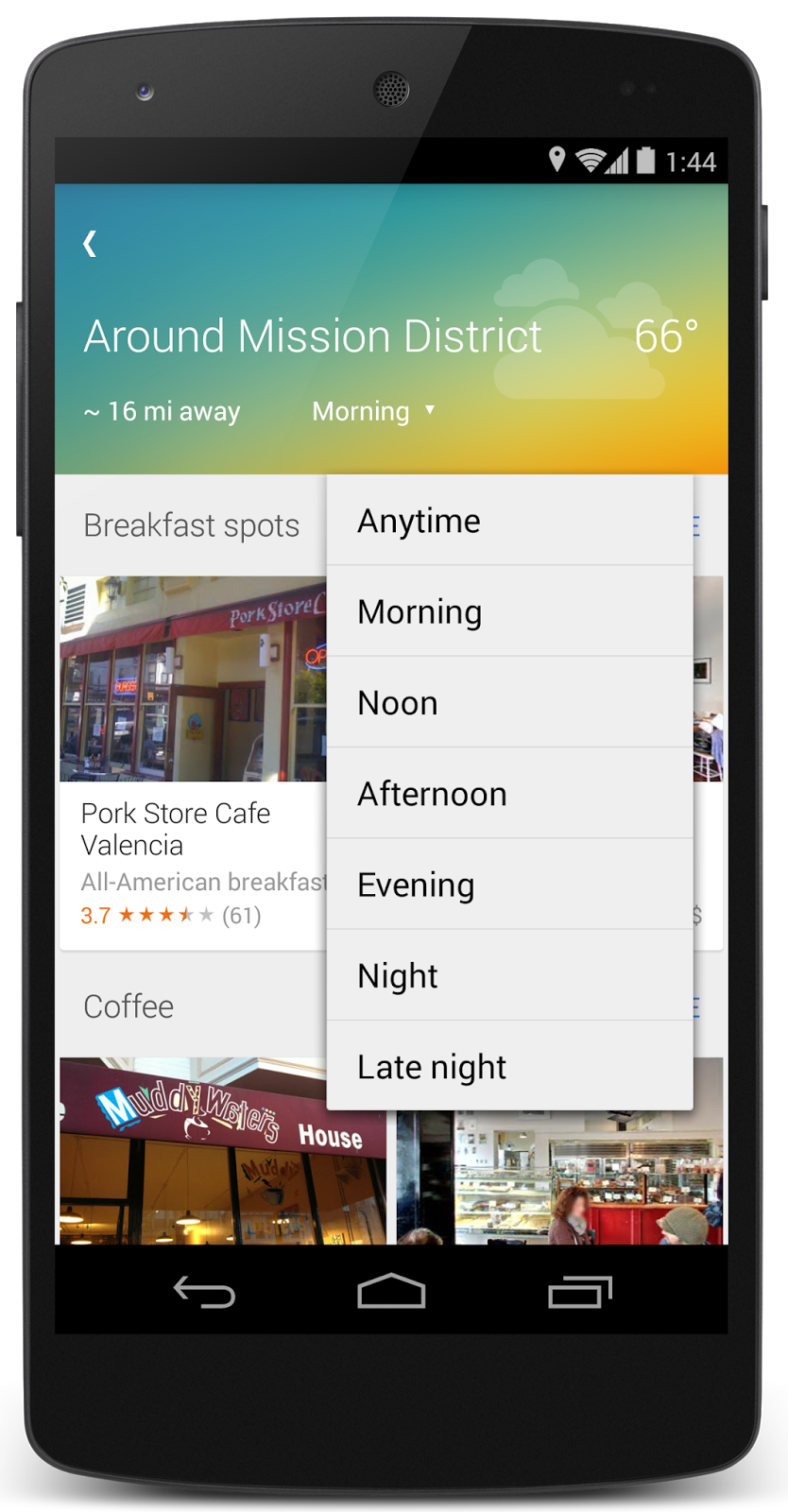Collapse the Morning time dropdown
This screenshot has height=1512, width=788.
pyautogui.click(x=373, y=411)
